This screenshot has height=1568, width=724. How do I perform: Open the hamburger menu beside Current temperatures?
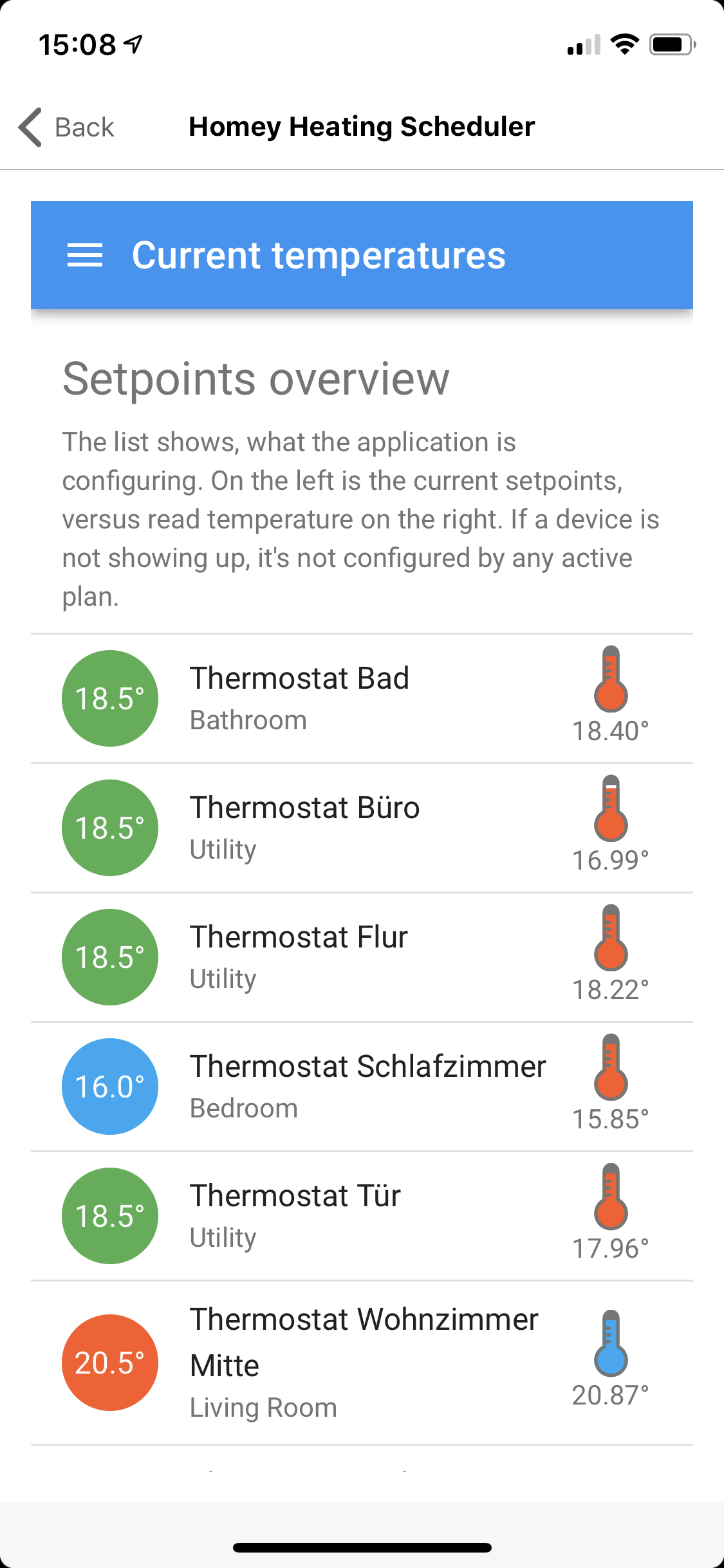[x=85, y=256]
